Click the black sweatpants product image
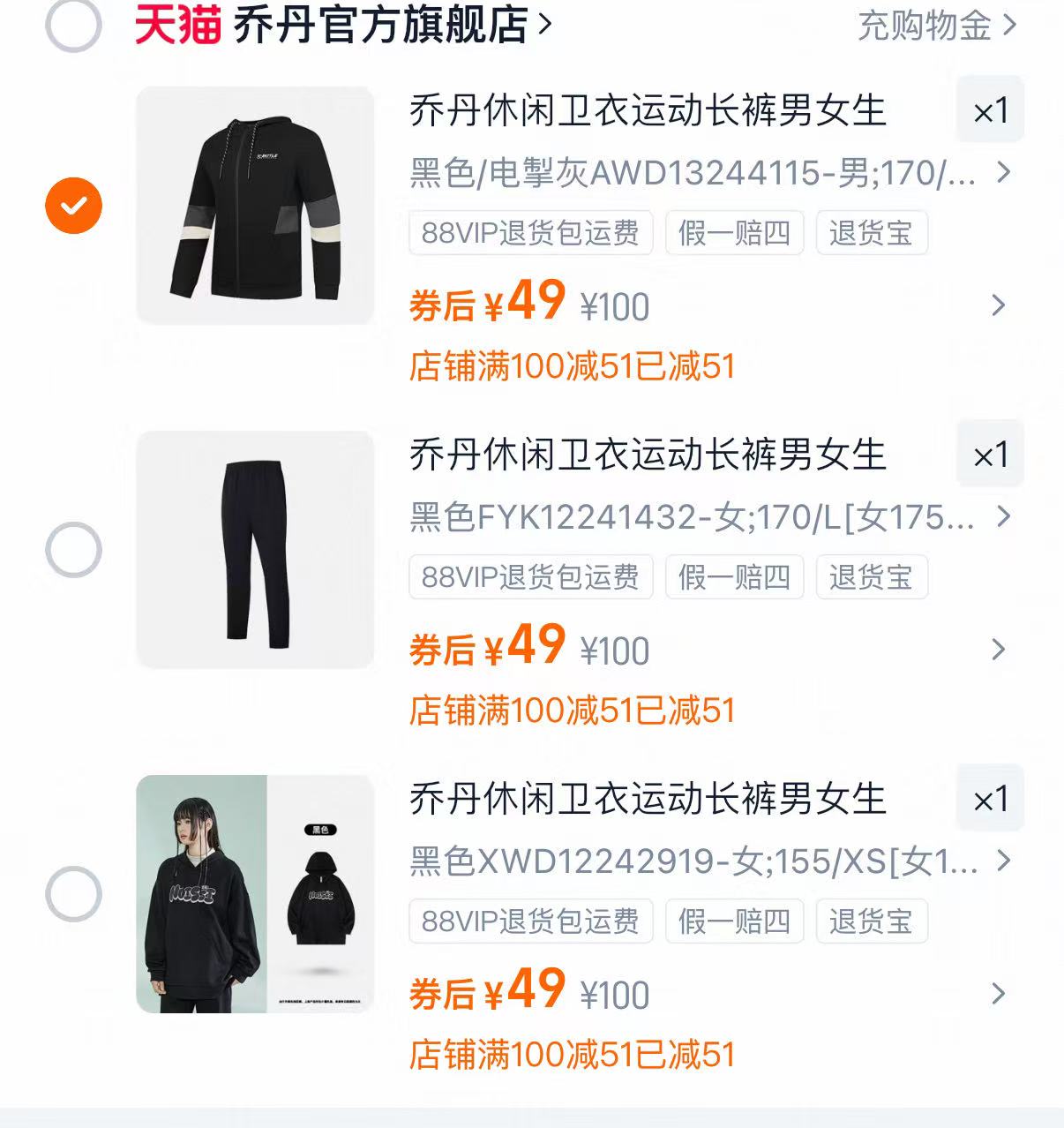Screen dimensions: 1064x1128 click(x=256, y=549)
